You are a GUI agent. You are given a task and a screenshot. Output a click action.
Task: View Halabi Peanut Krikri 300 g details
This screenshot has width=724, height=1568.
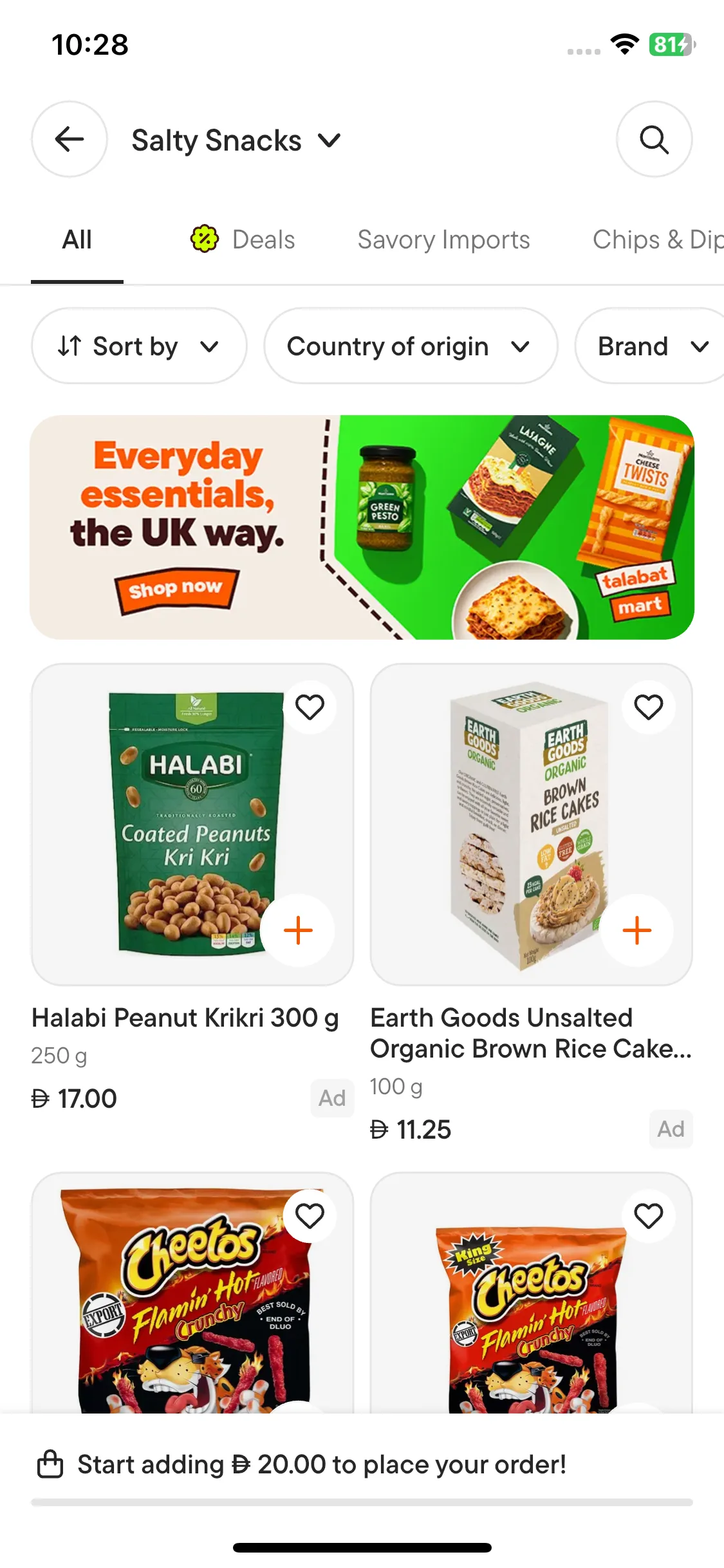pos(185,1018)
